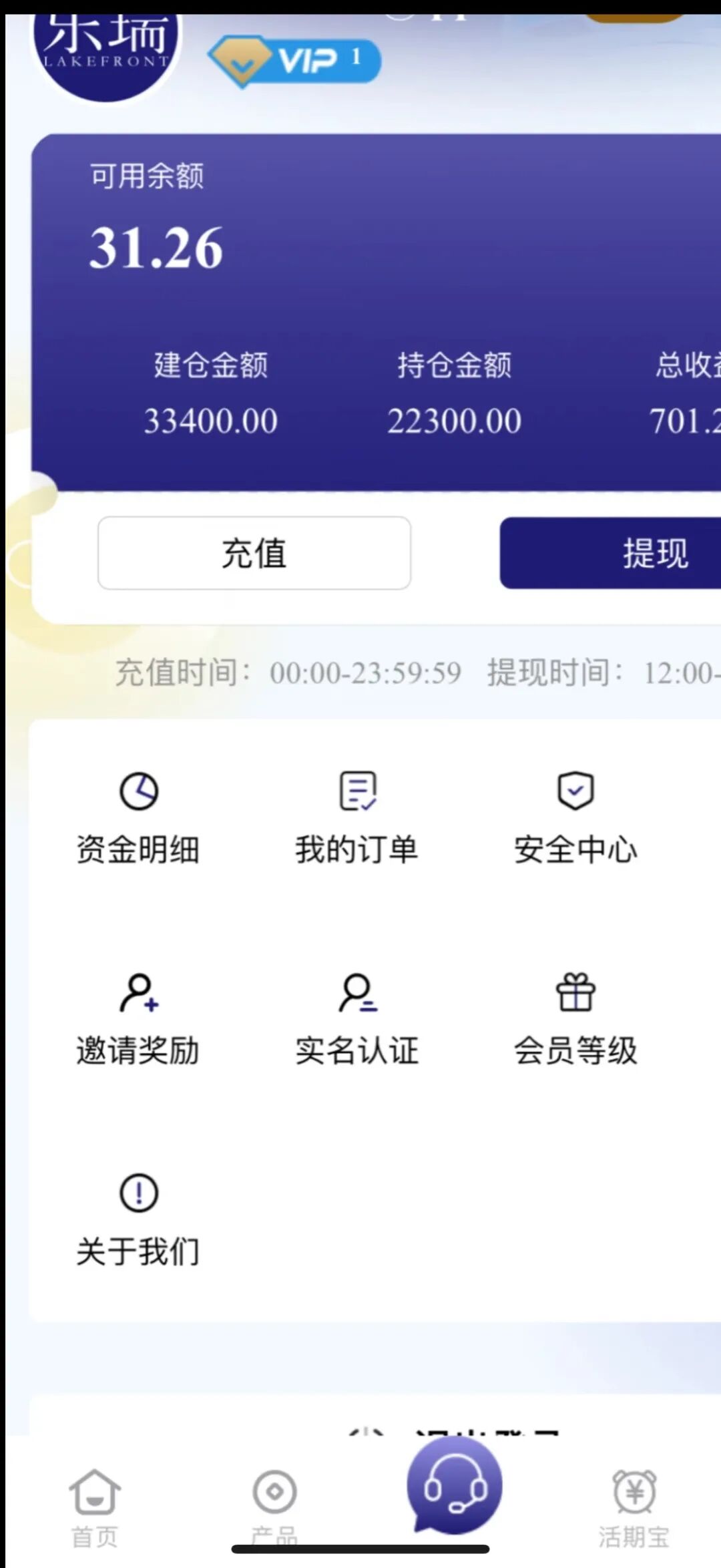Open 关于我们 about us

[138, 1219]
